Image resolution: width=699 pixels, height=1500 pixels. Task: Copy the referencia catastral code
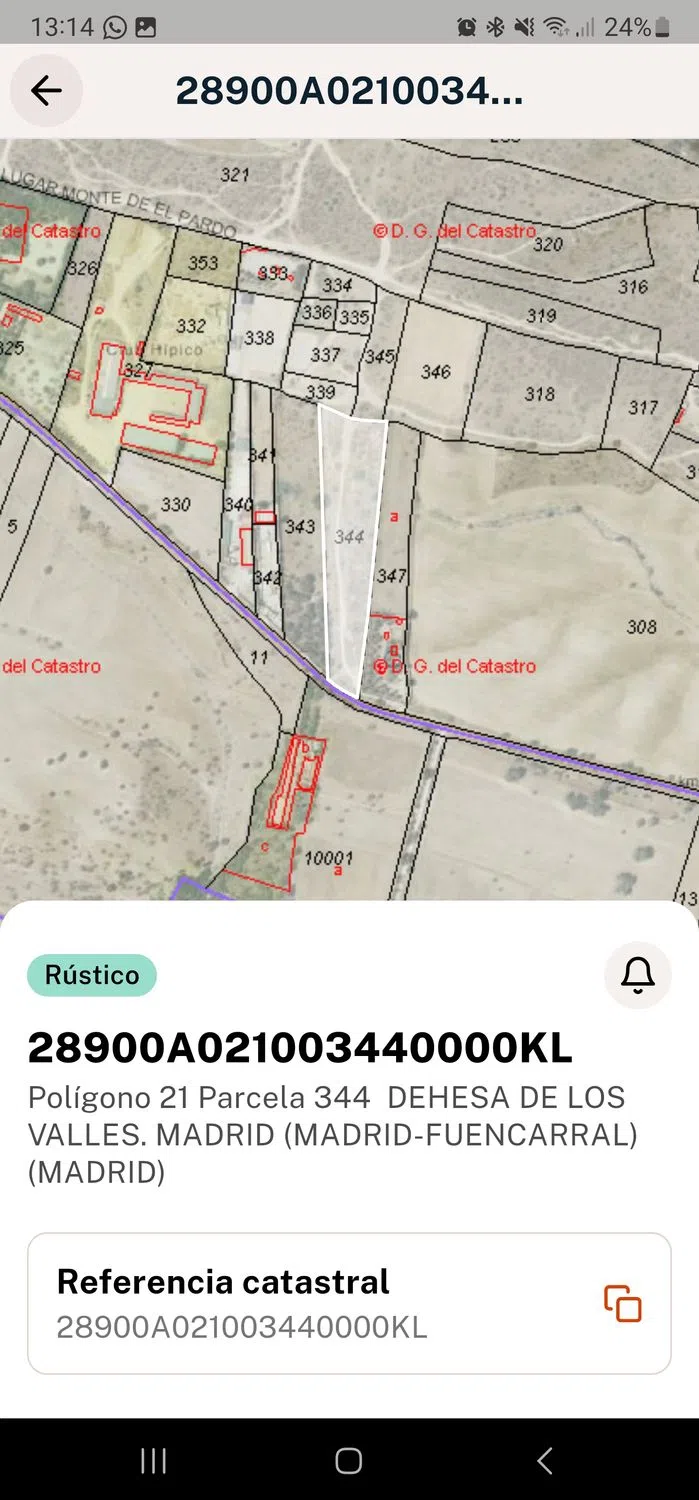[622, 1303]
